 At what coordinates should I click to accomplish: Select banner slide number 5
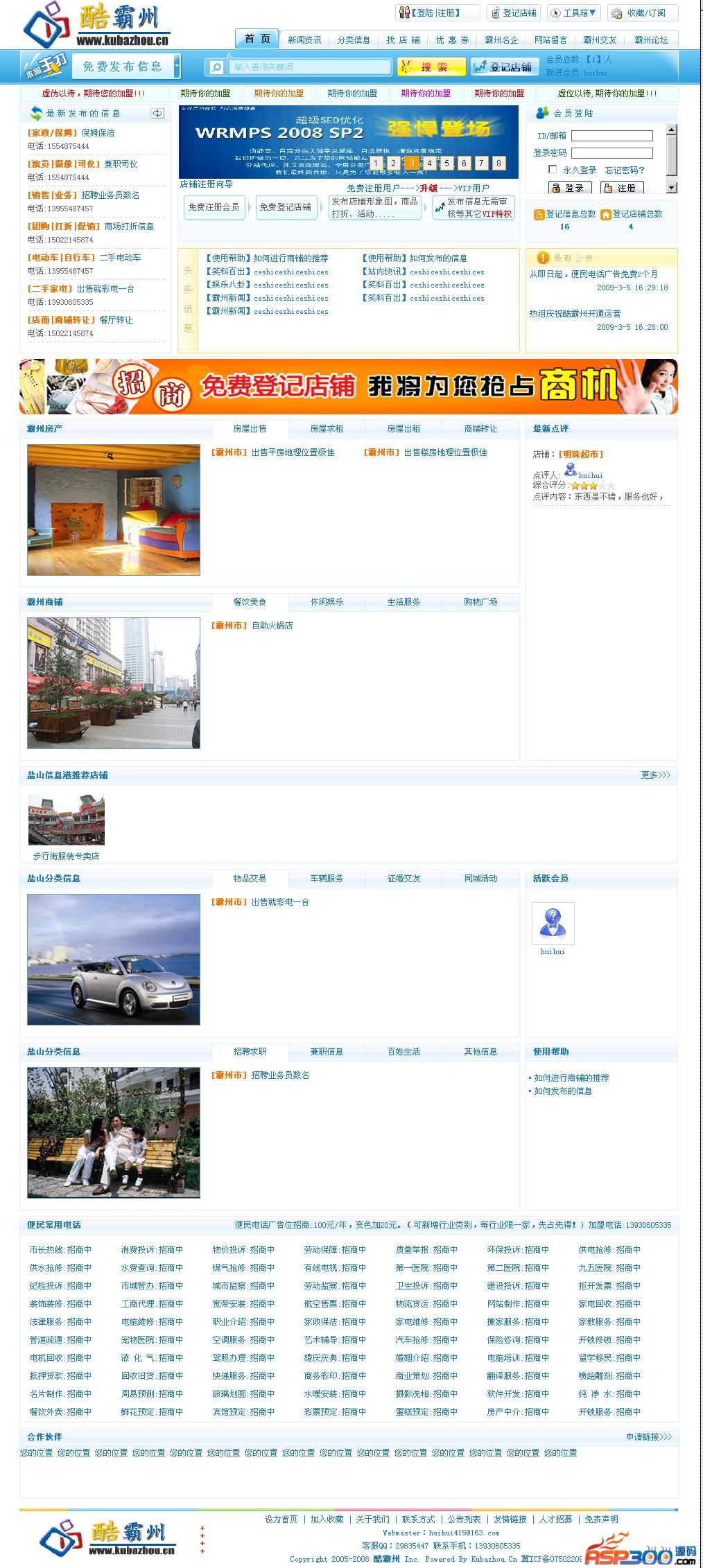point(446,164)
